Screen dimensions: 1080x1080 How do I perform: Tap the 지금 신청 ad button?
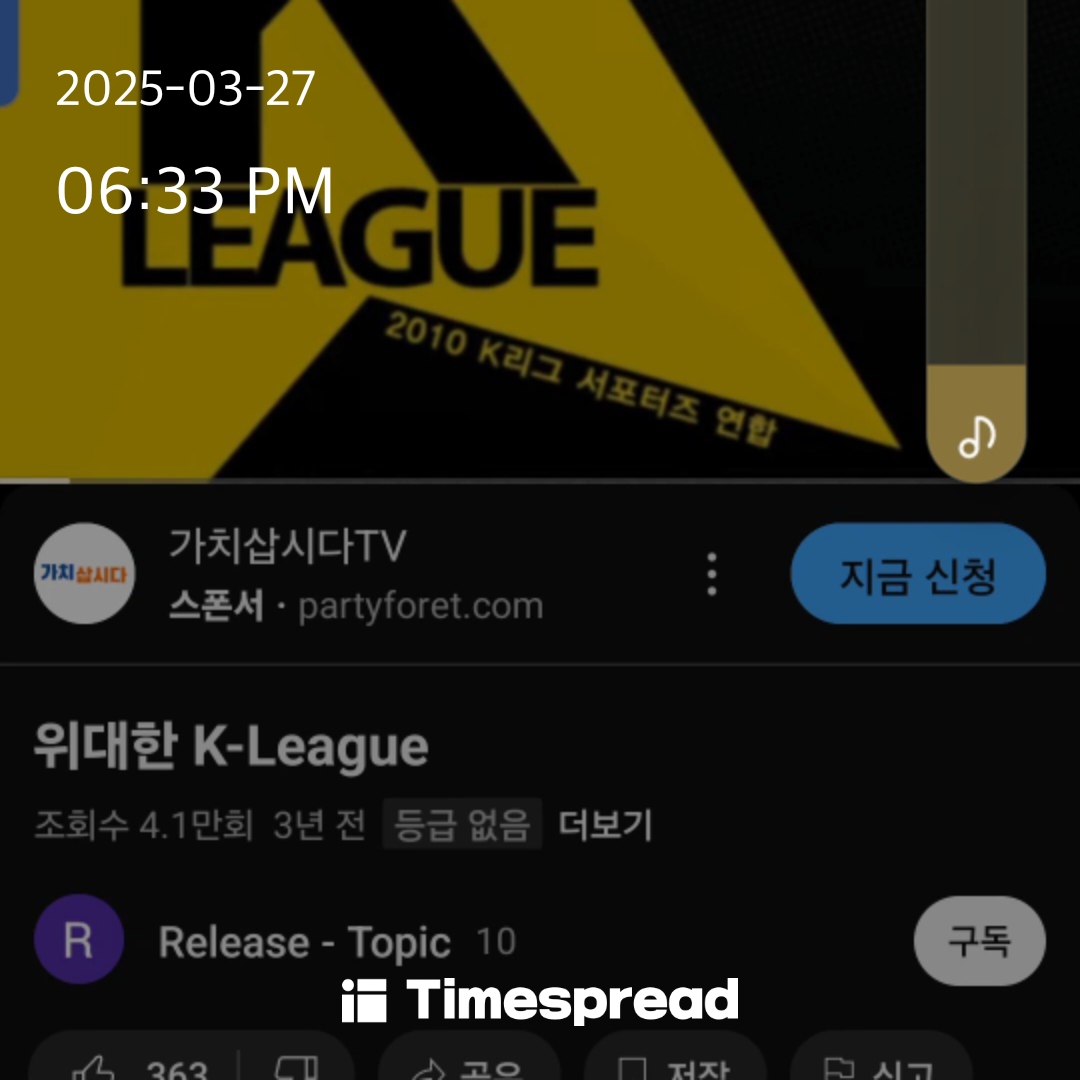pyautogui.click(x=918, y=574)
